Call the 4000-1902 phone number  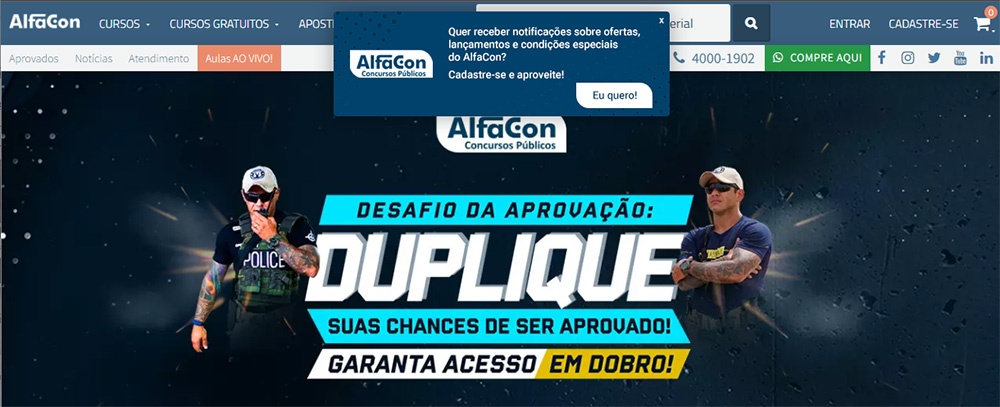714,58
